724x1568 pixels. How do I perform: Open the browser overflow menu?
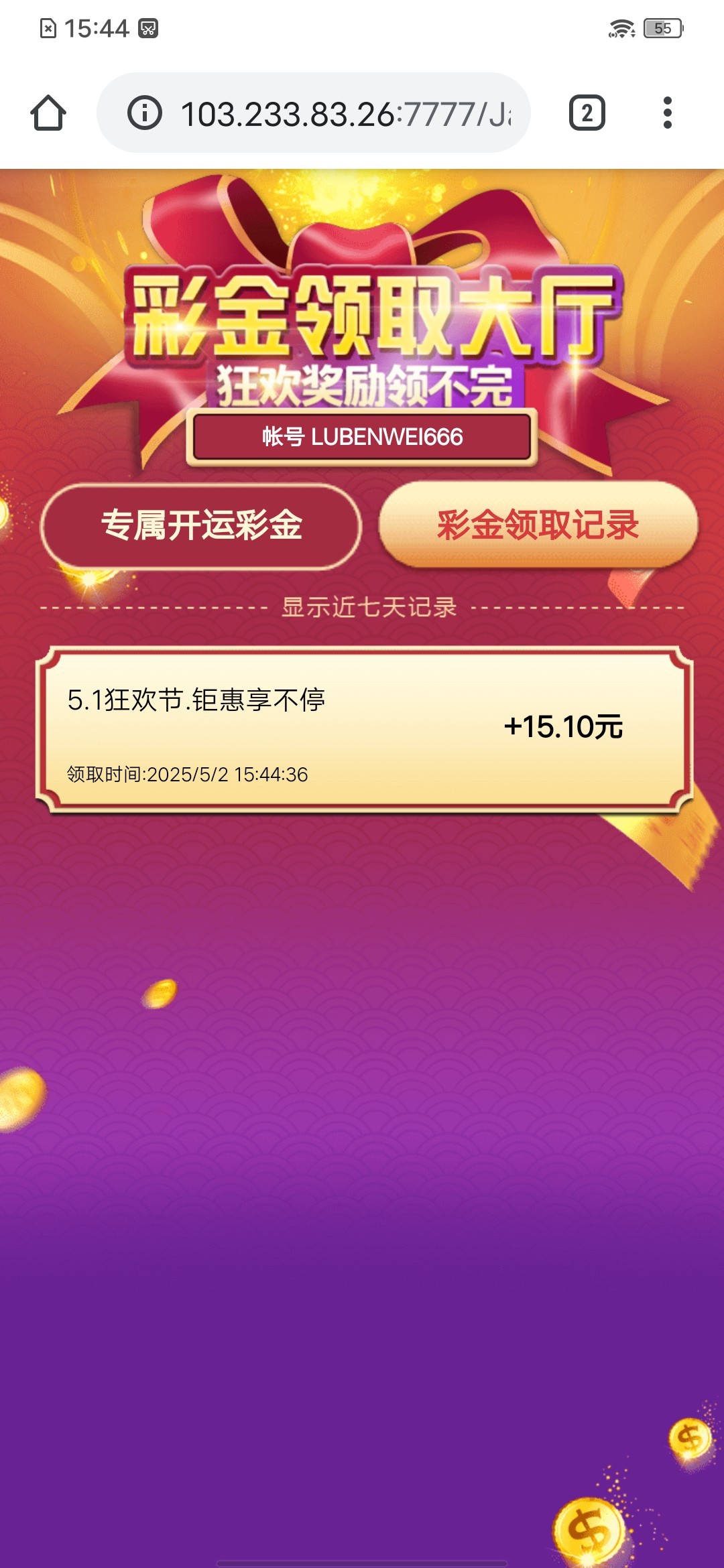(x=667, y=113)
